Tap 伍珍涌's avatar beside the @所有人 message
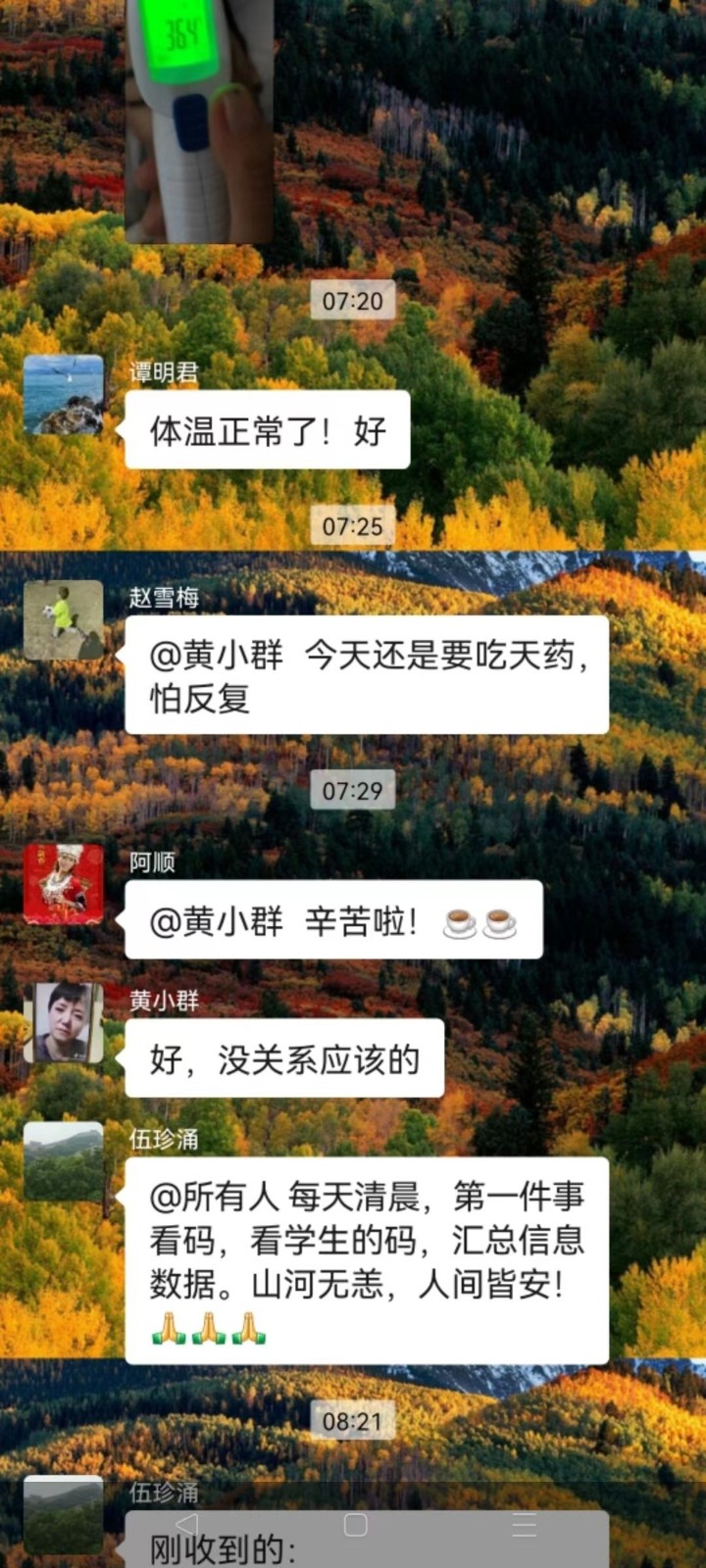 coord(63,1161)
